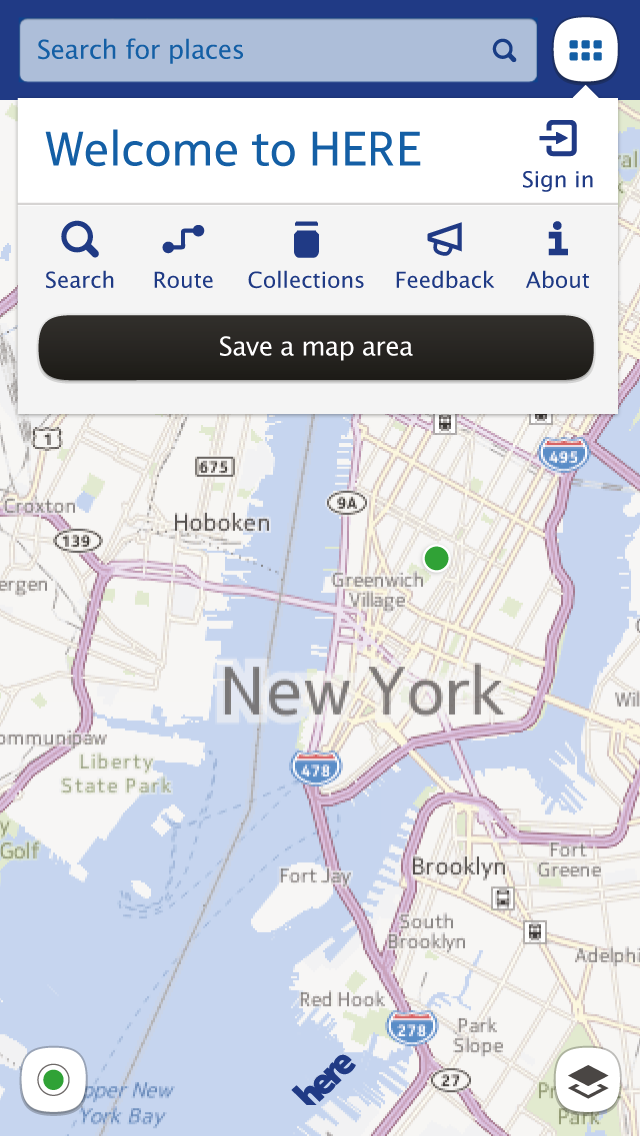
Task: Tap the Search for places field
Action: (x=260, y=50)
